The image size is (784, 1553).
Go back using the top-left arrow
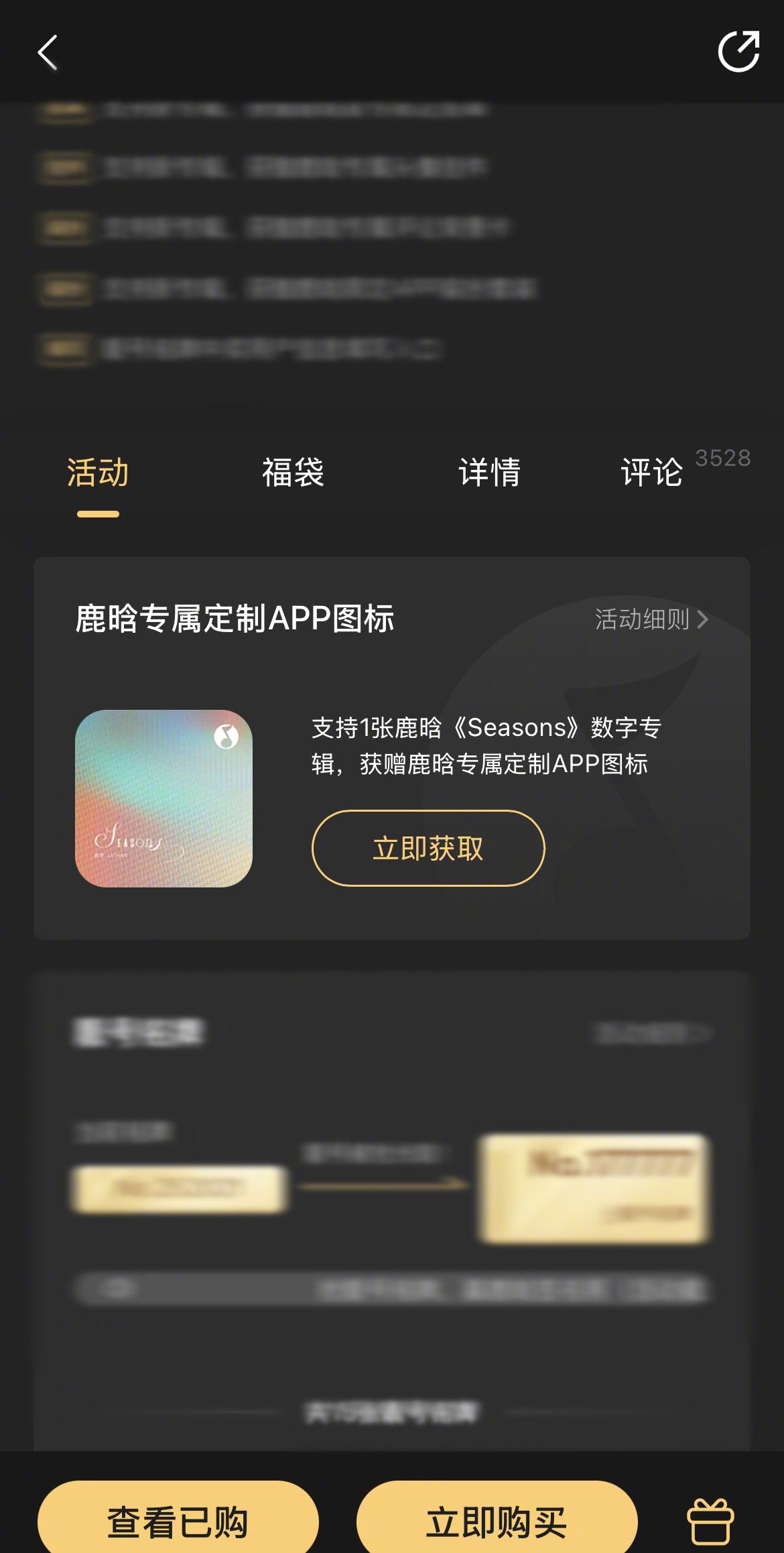[x=48, y=52]
